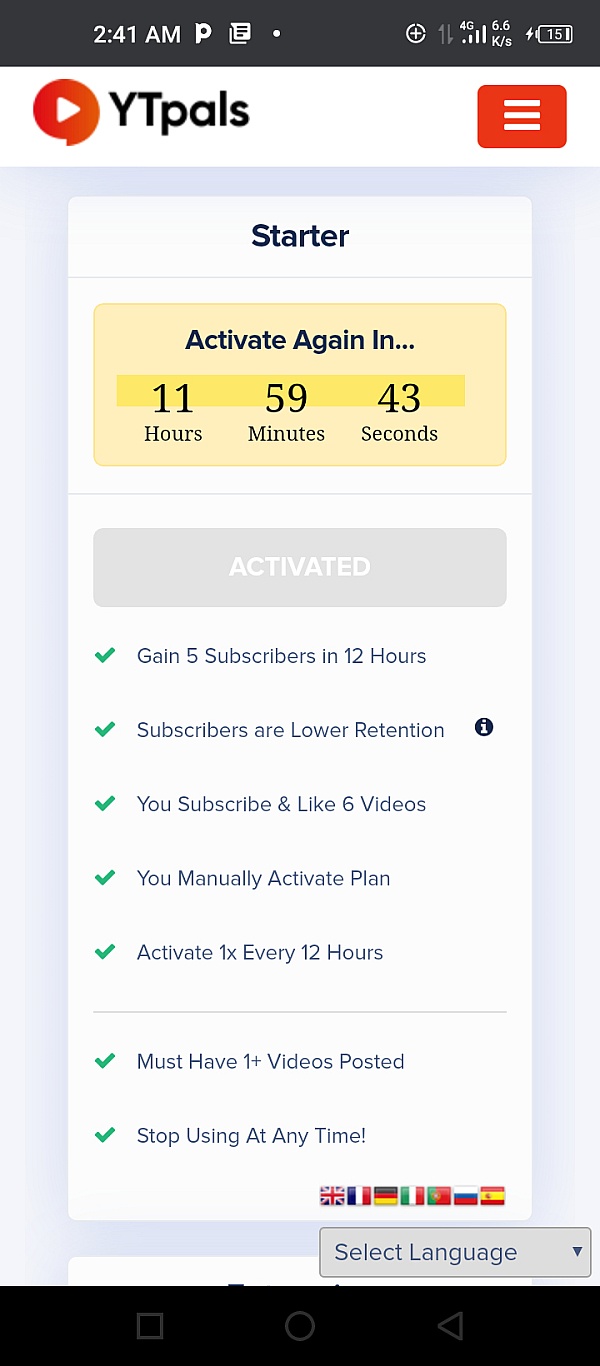
Task: Open the red hamburger menu
Action: pos(521,116)
